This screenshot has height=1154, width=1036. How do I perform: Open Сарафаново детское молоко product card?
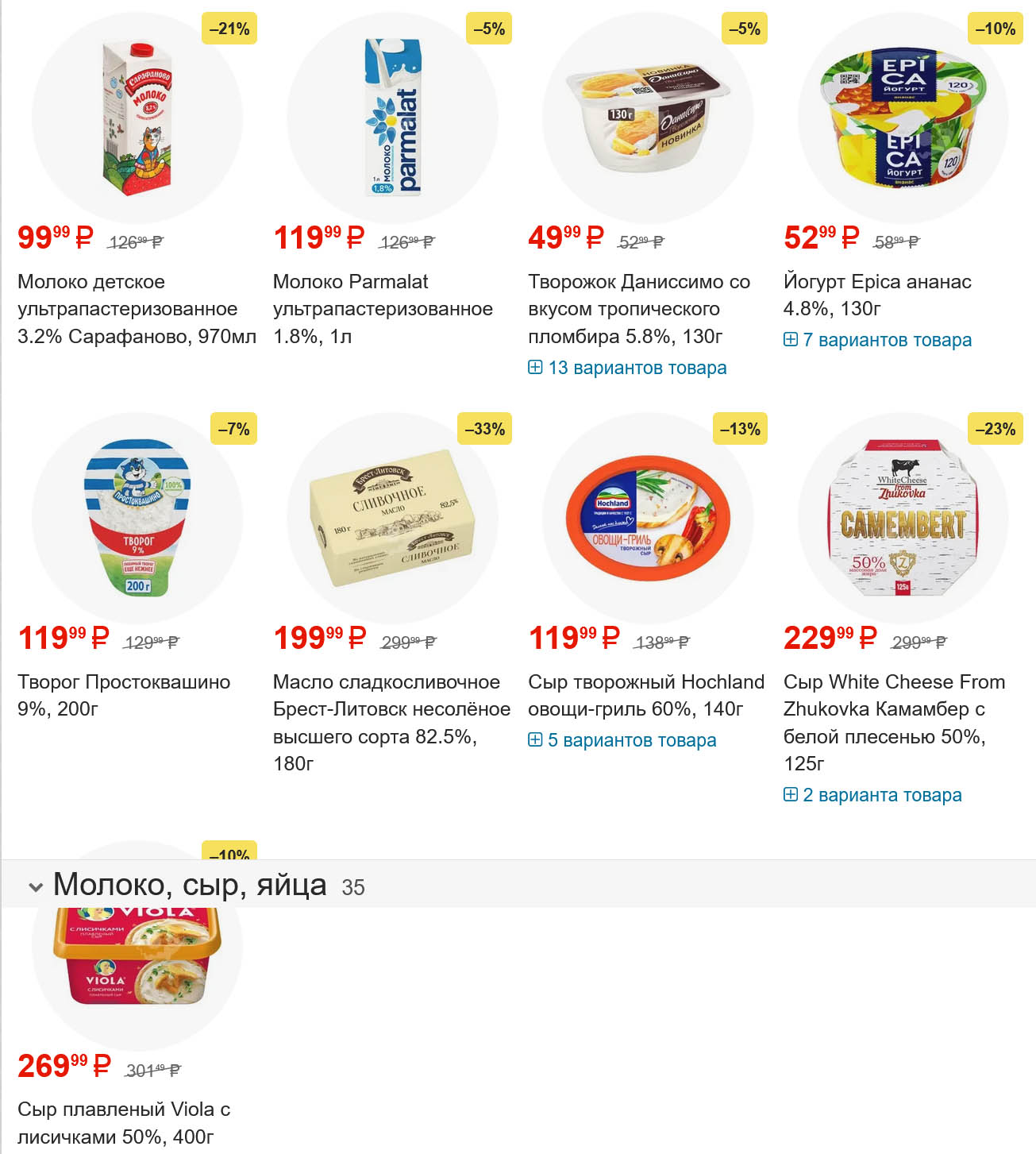point(136,308)
